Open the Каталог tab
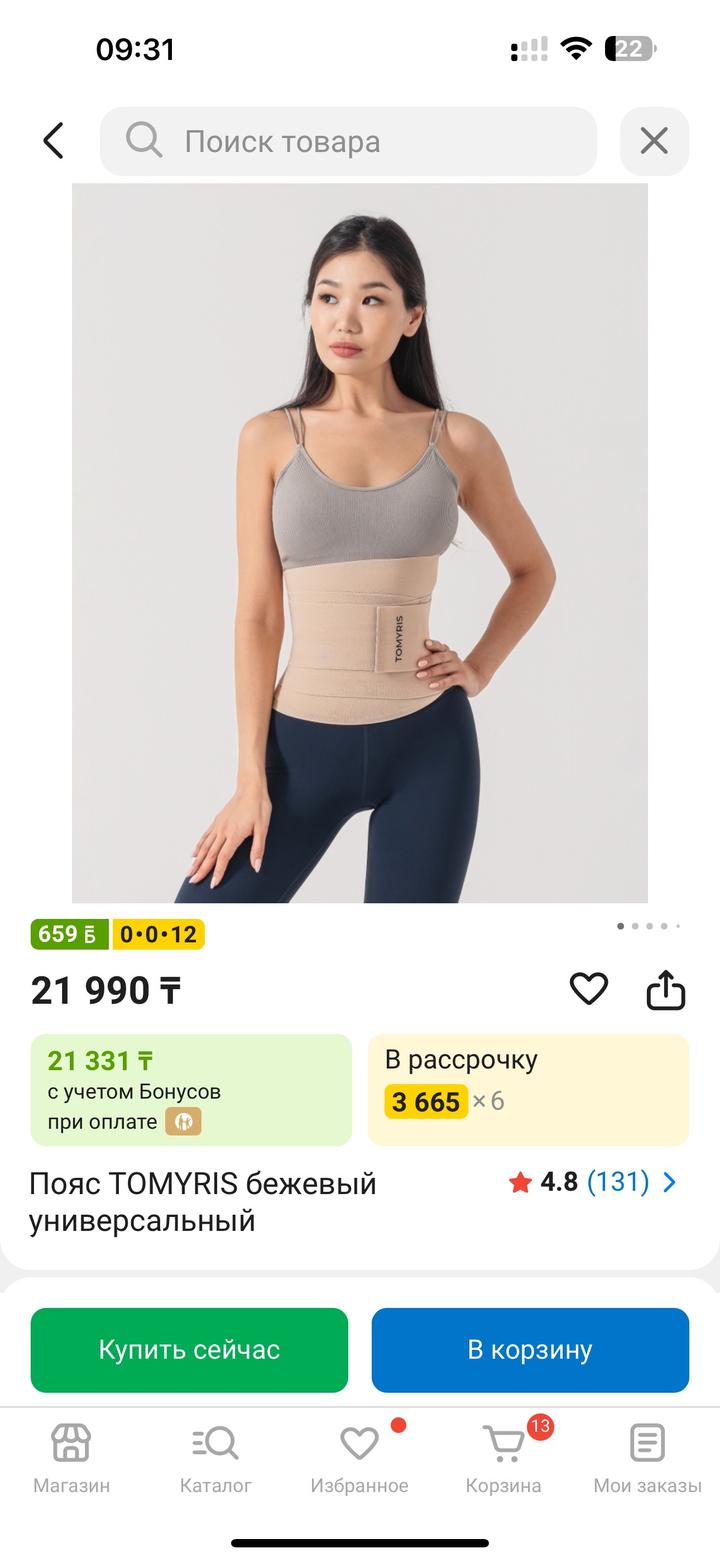This screenshot has width=720, height=1561. [215, 1458]
